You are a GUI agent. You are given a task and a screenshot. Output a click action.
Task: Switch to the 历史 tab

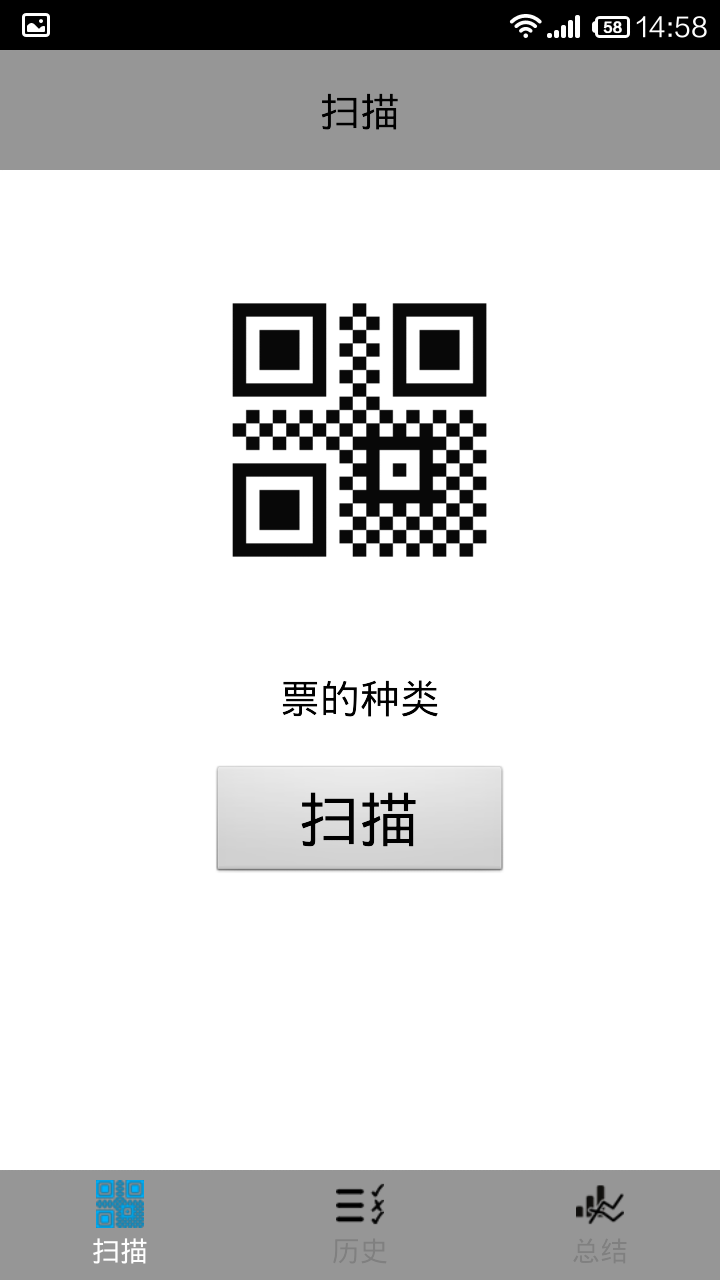[360, 1224]
